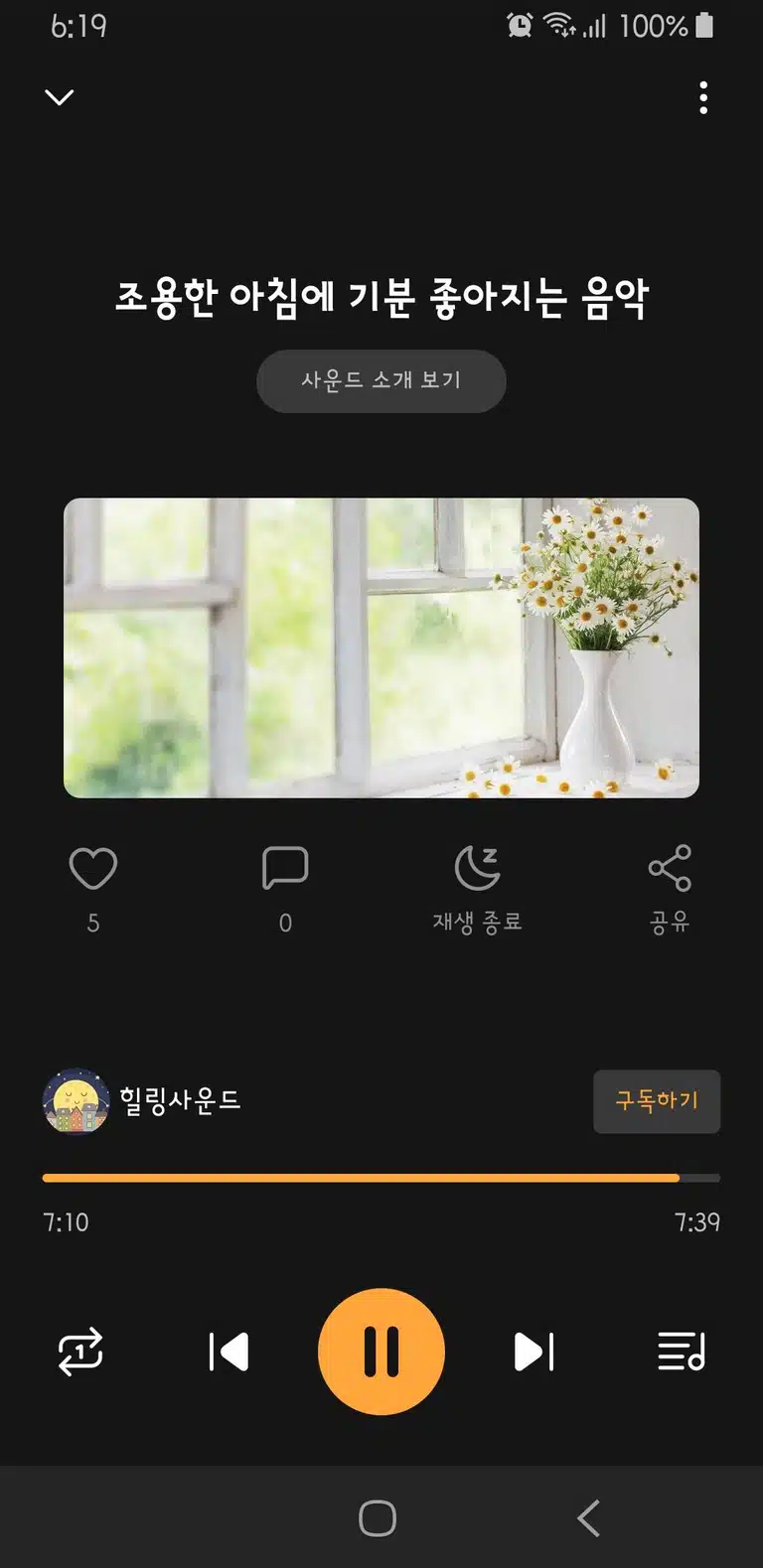Subscribe with the 구독하기 button

(x=657, y=1101)
